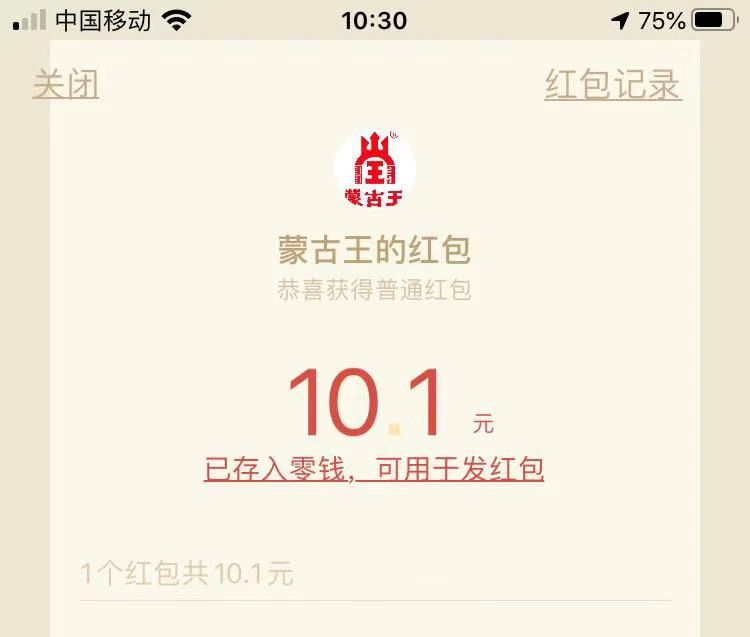The width and height of the screenshot is (750, 637).
Task: Tap 关闭 to close the red packet page
Action: click(65, 84)
